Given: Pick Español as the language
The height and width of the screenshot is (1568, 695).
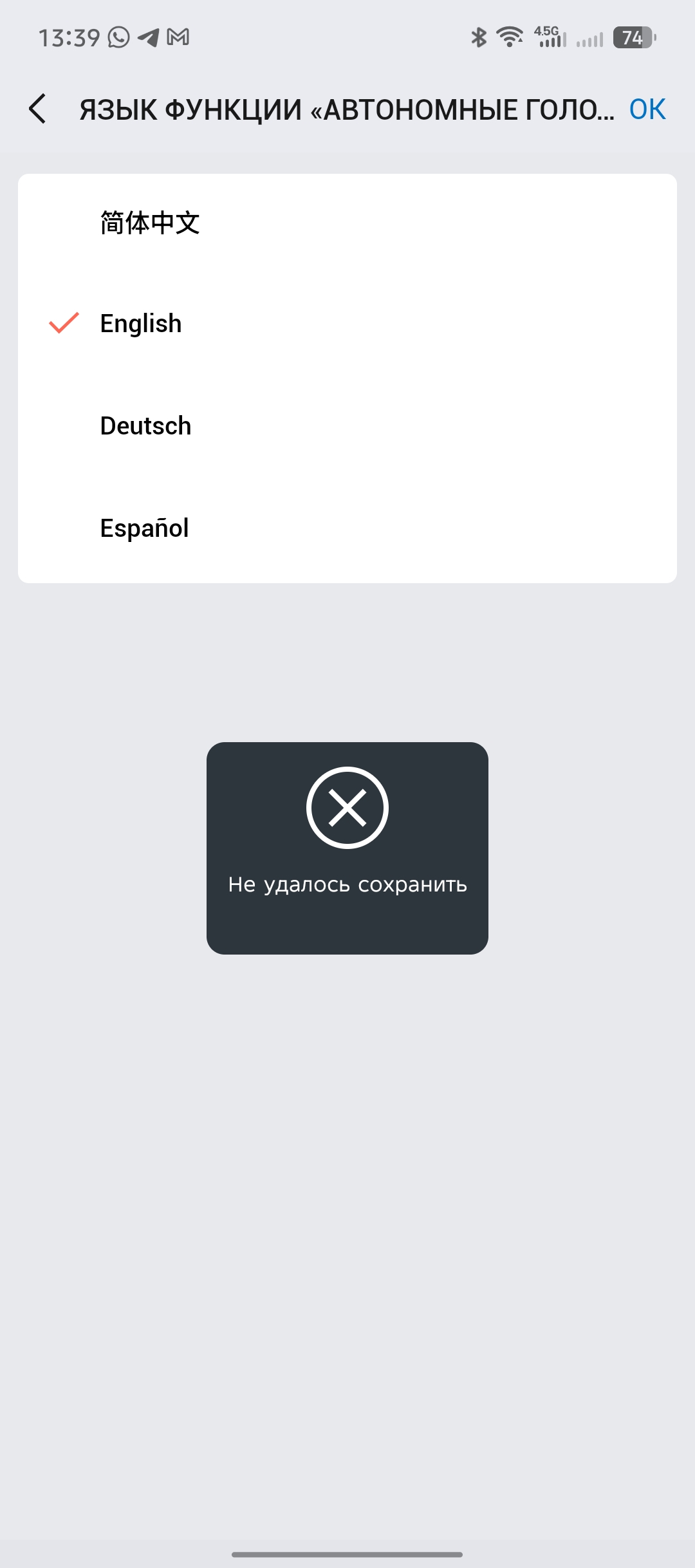Looking at the screenshot, I should (x=145, y=528).
